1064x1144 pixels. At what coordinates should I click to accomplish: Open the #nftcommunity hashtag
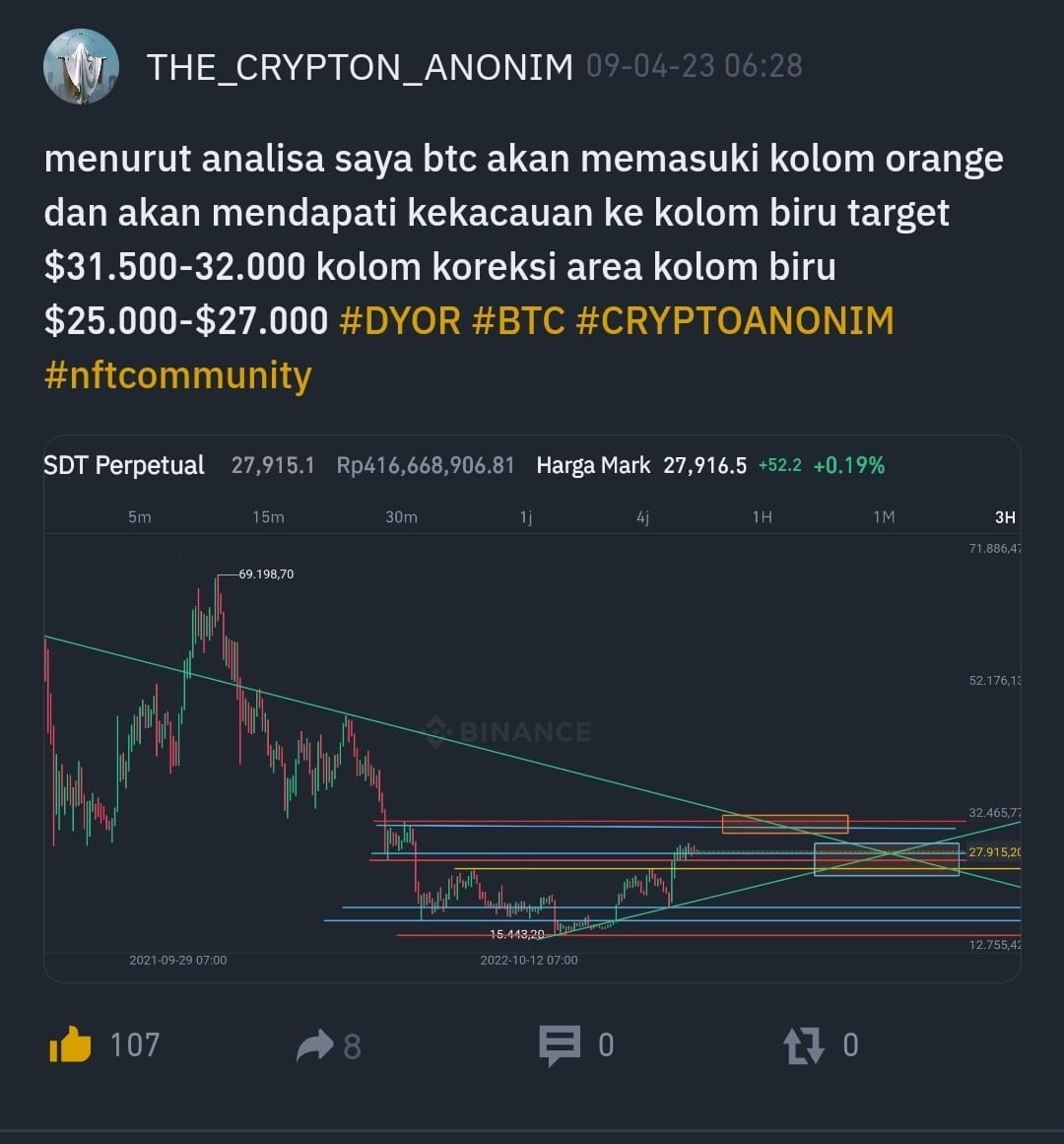[177, 374]
